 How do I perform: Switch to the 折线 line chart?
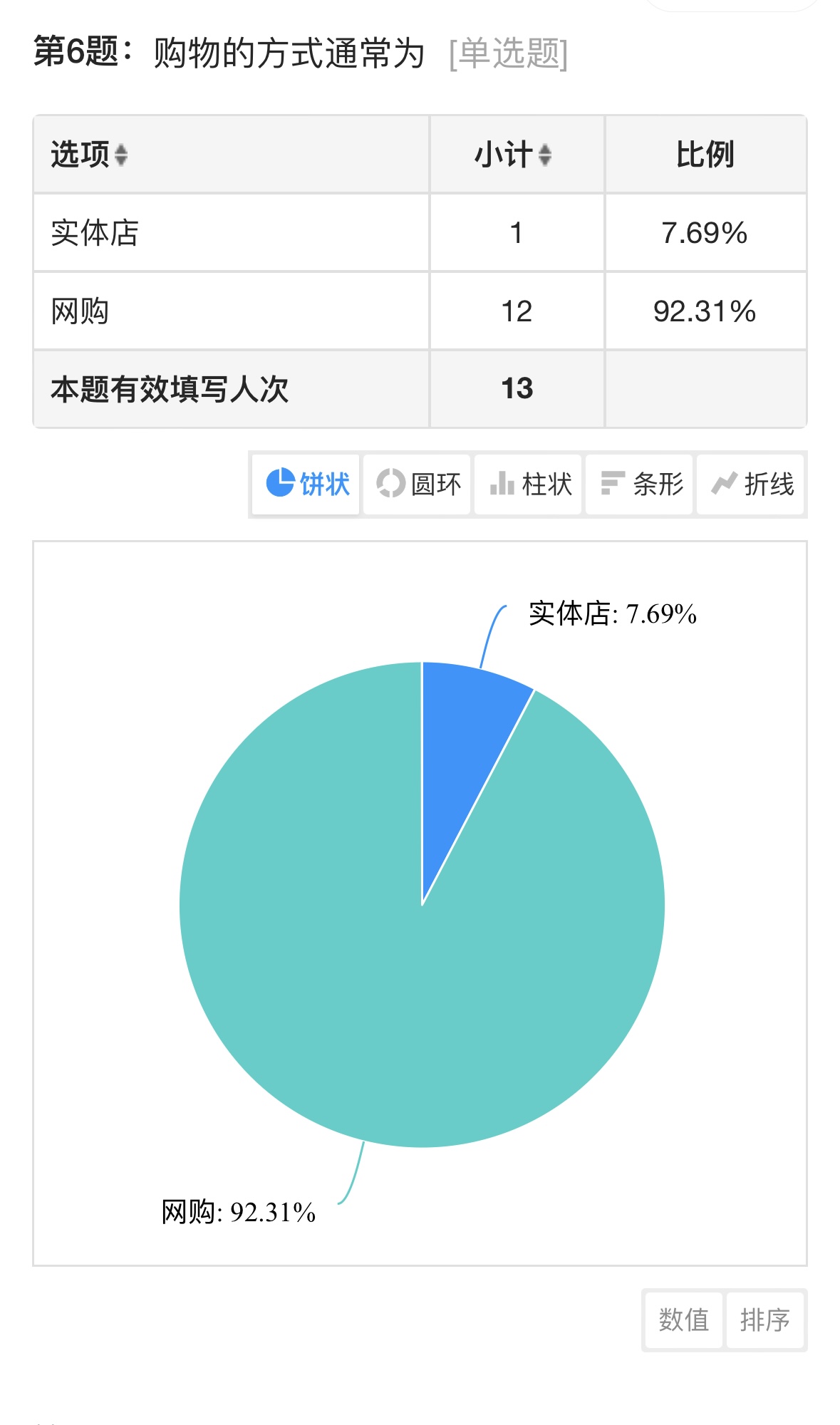tap(751, 484)
